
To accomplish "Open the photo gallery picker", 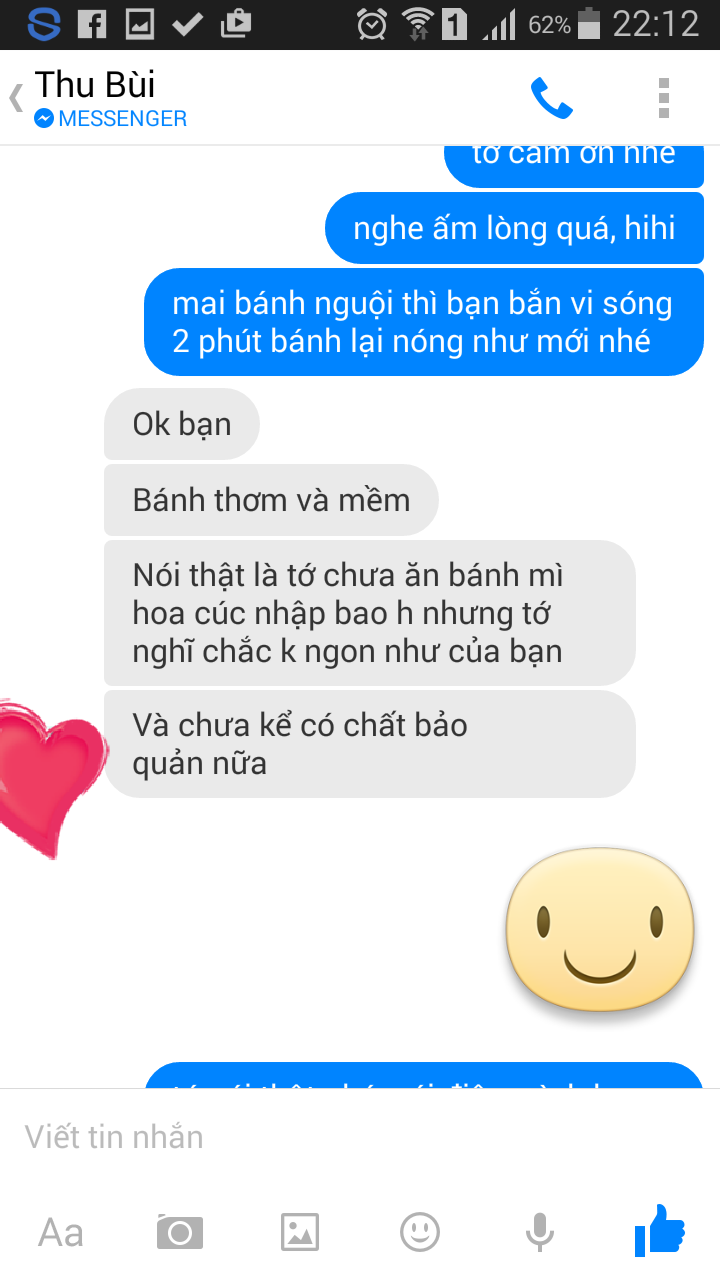I will [x=300, y=1232].
